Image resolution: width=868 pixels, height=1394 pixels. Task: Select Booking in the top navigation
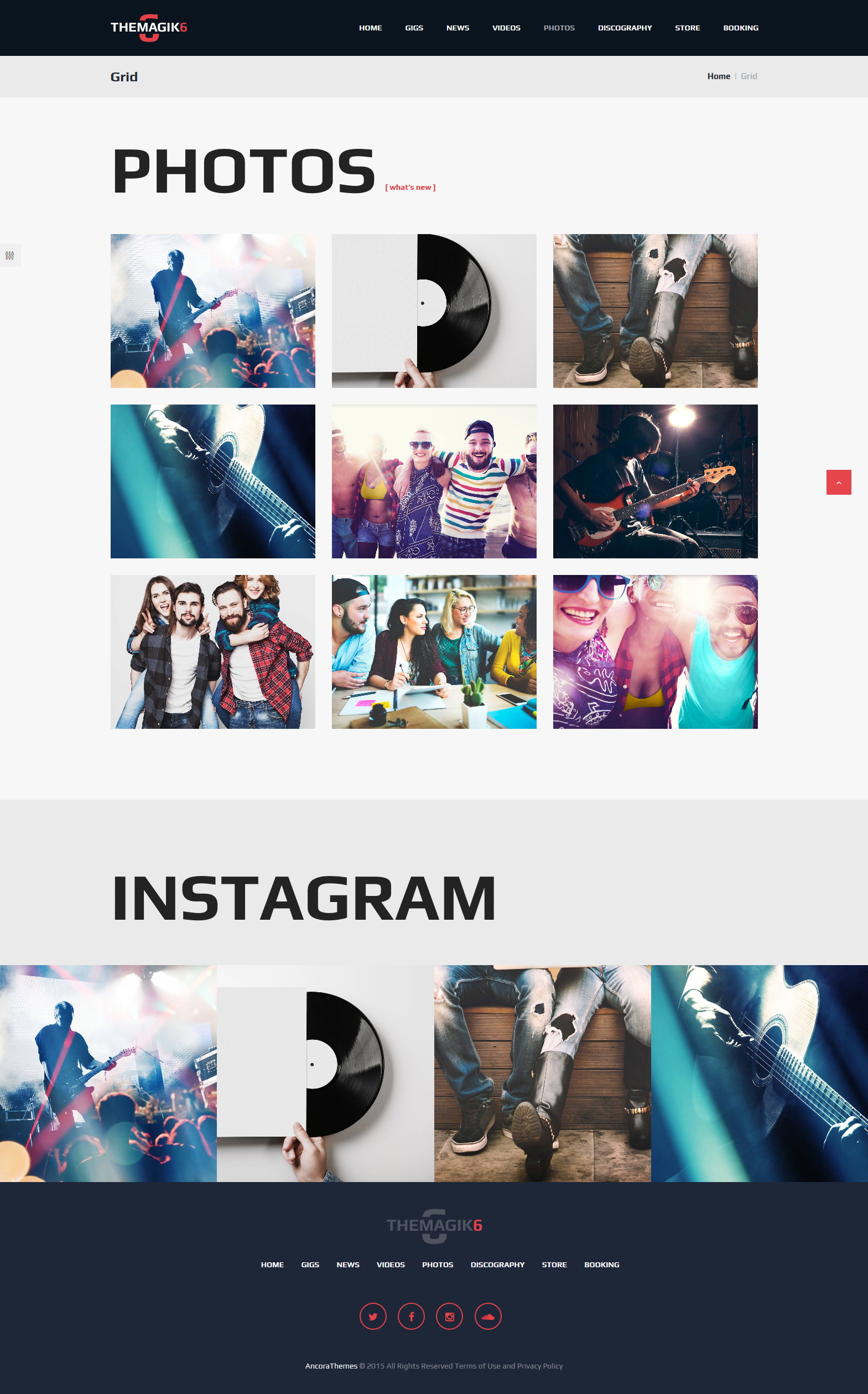[741, 28]
